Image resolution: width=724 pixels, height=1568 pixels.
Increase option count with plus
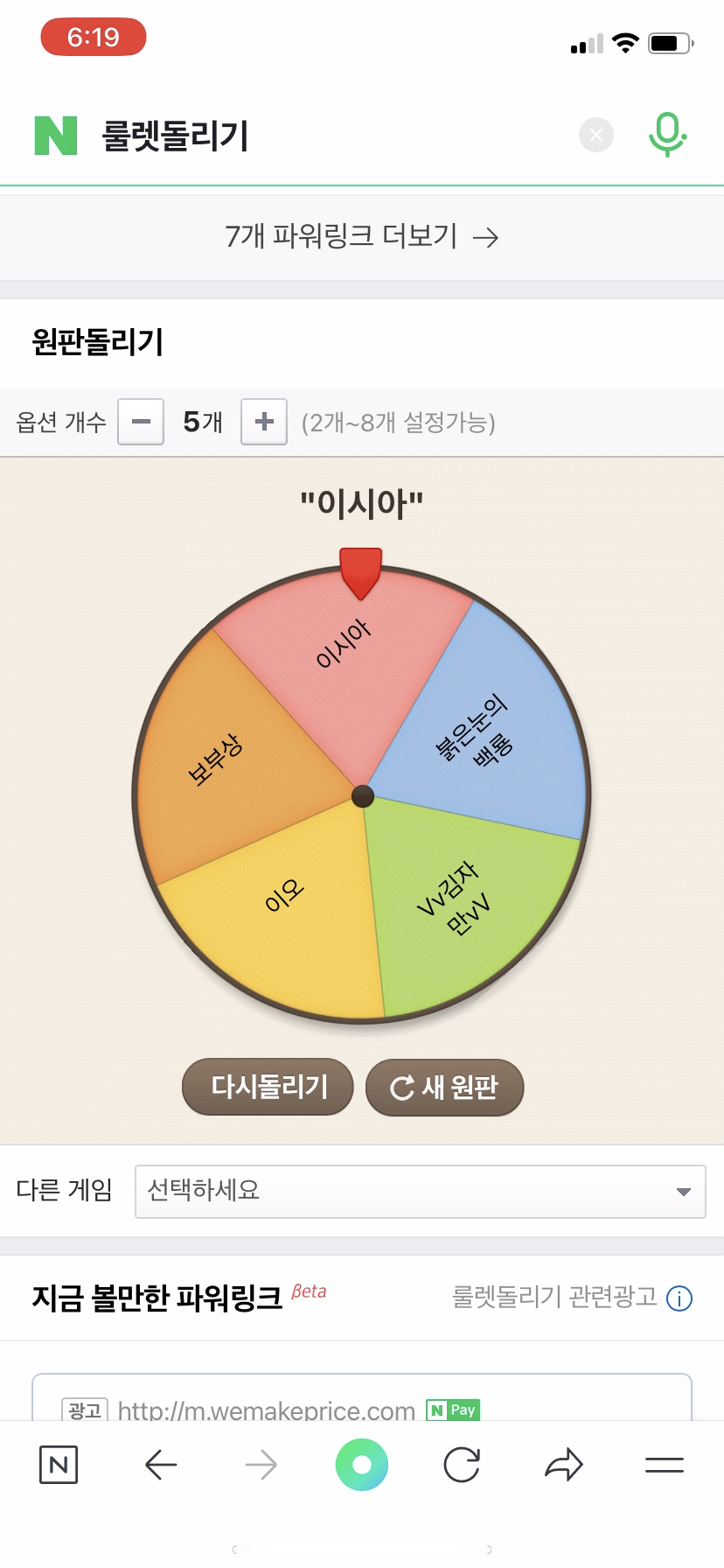(264, 422)
